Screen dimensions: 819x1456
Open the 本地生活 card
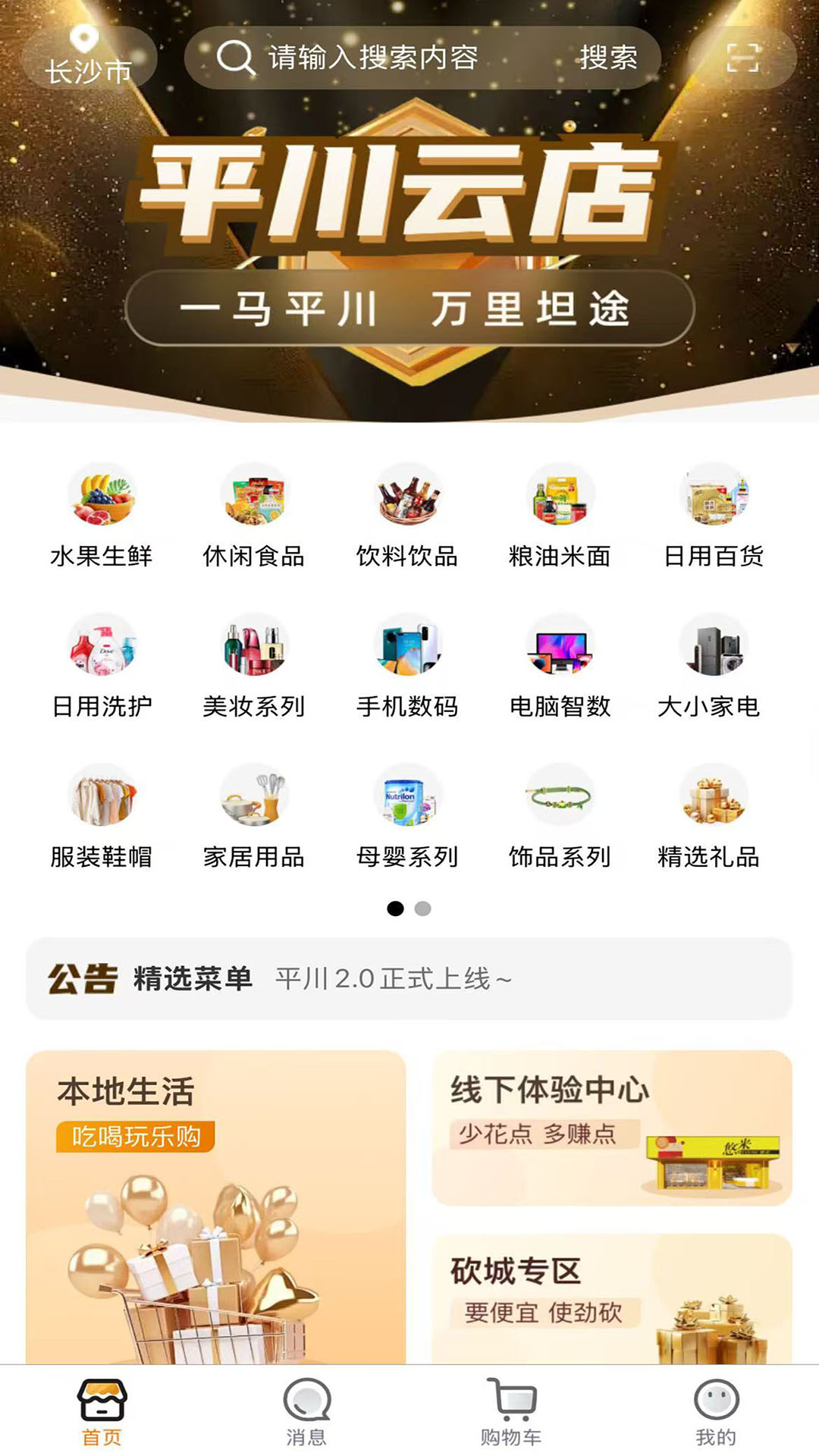point(216,1206)
